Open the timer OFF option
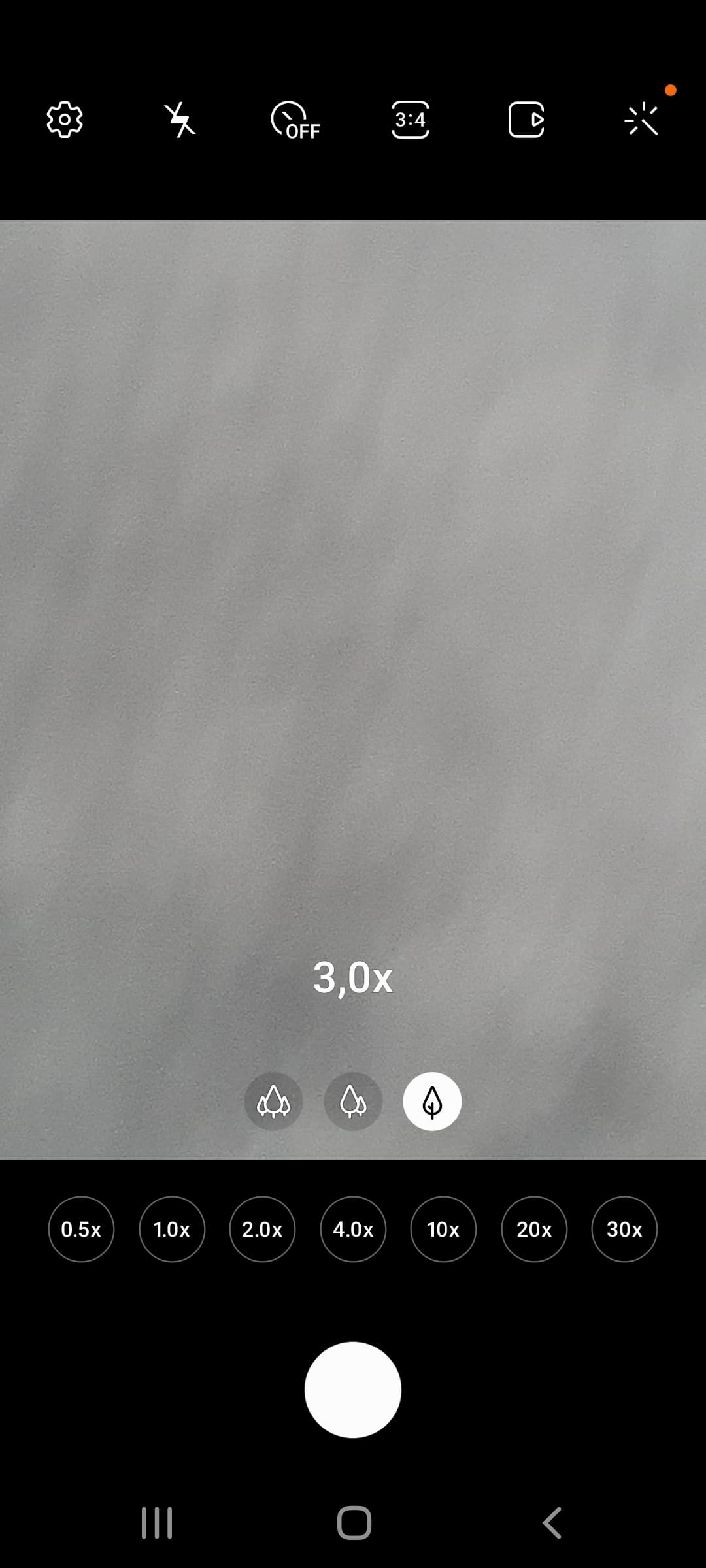 coord(295,120)
